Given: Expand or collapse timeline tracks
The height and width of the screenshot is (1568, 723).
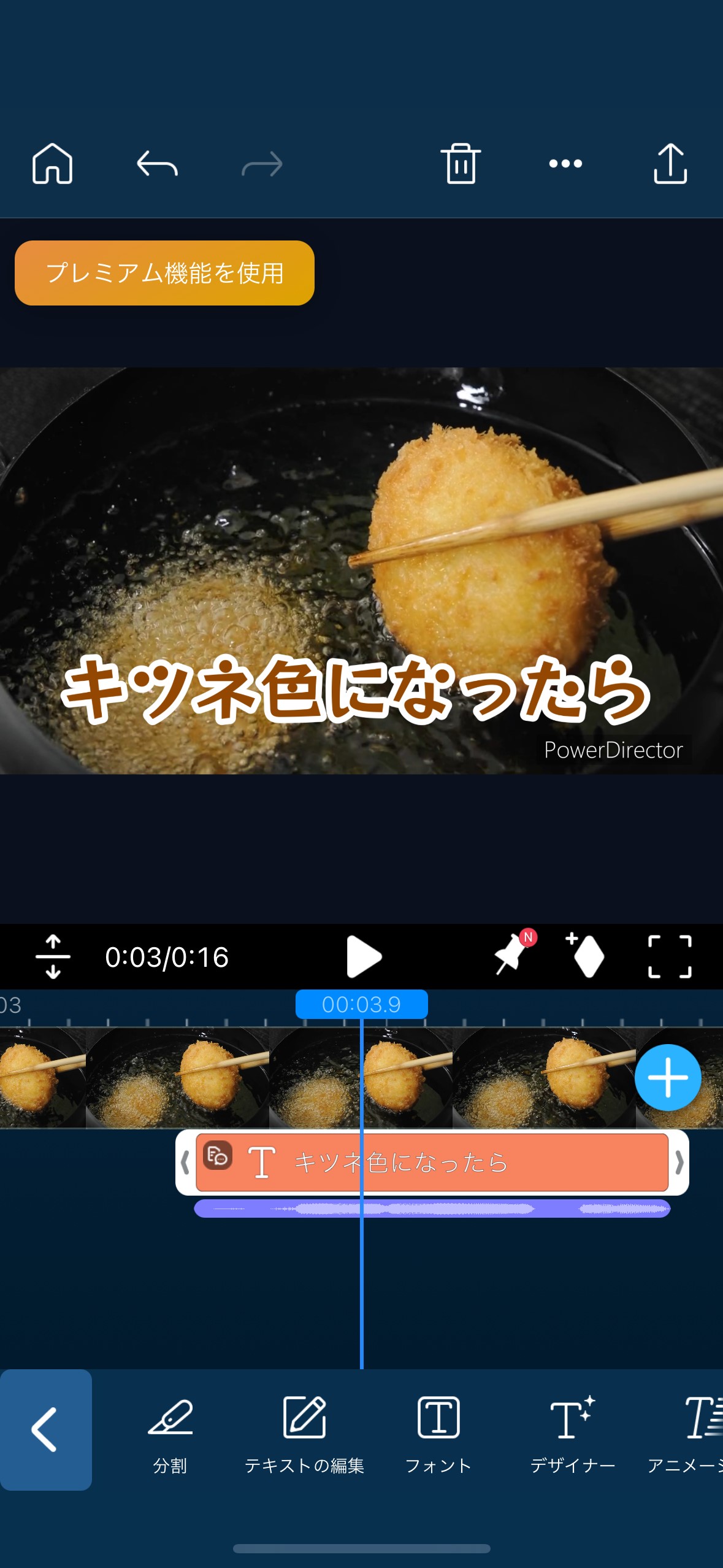Looking at the screenshot, I should [x=53, y=956].
